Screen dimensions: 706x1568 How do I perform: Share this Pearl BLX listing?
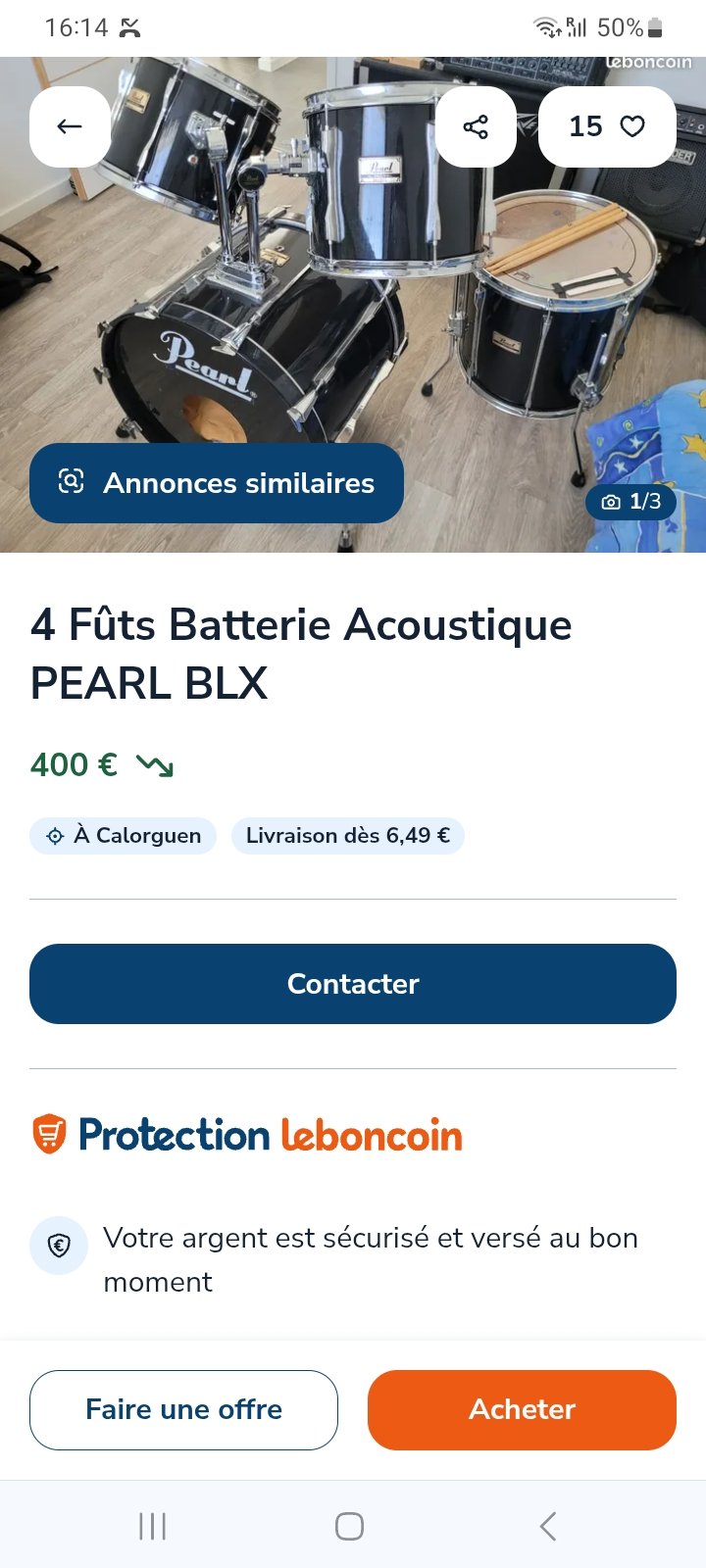tap(476, 126)
